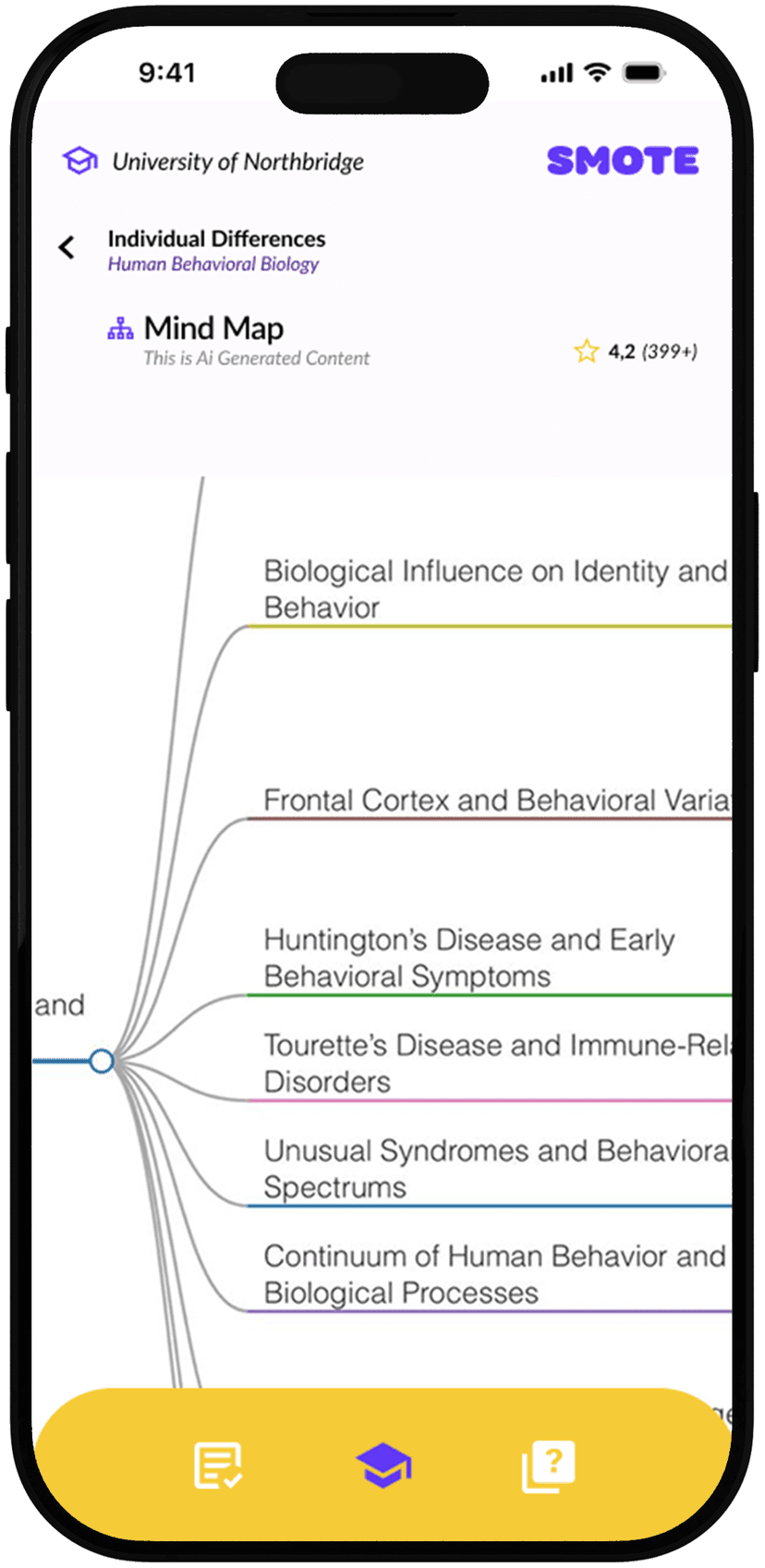The image size is (765, 1568).
Task: Open Biological Influence on Identity and Behavior node
Action: tap(494, 589)
